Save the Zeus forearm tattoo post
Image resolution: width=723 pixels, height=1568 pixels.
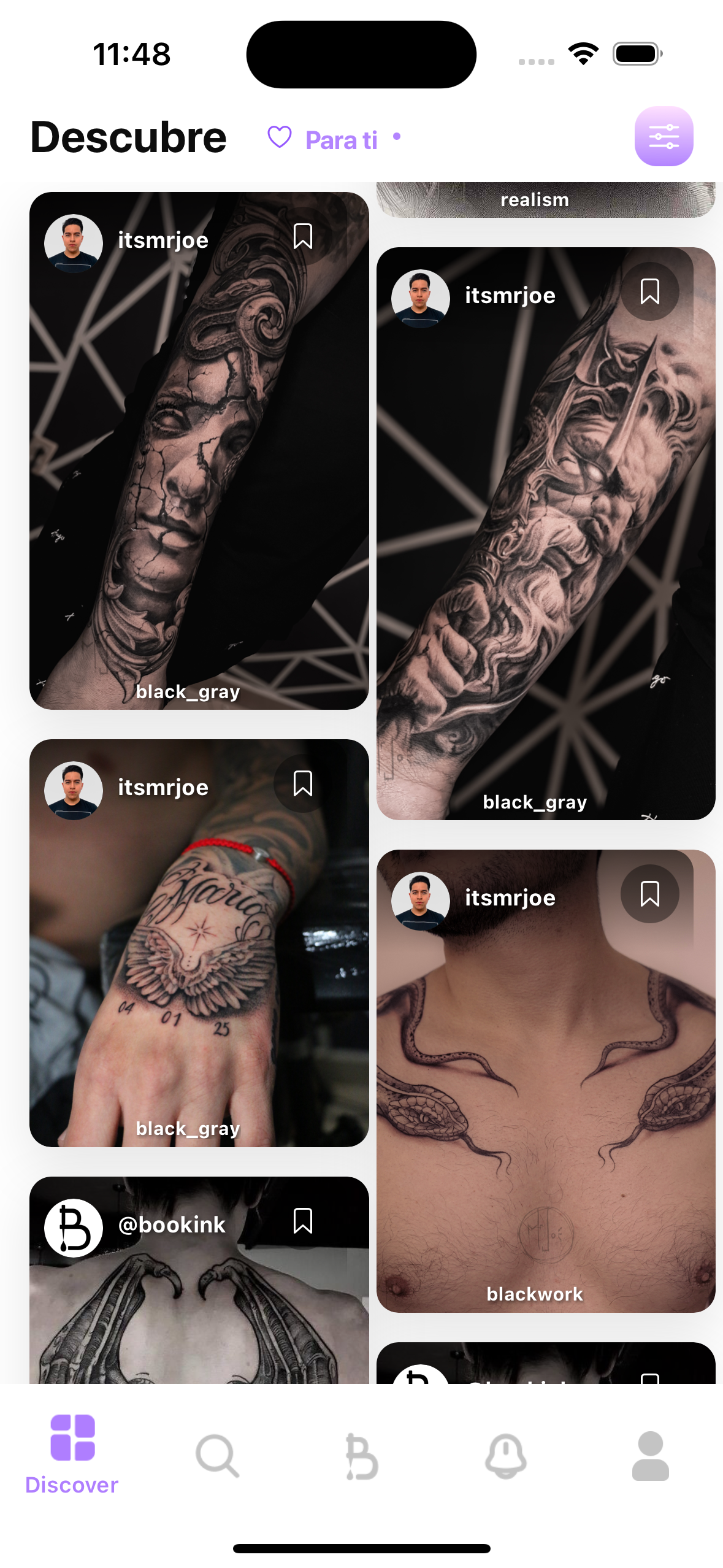[649, 291]
